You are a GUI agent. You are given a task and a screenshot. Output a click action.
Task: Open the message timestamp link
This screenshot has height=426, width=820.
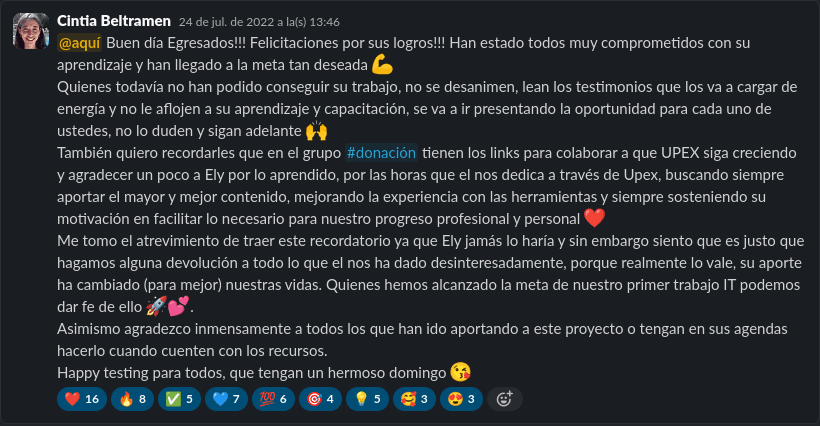pos(258,22)
